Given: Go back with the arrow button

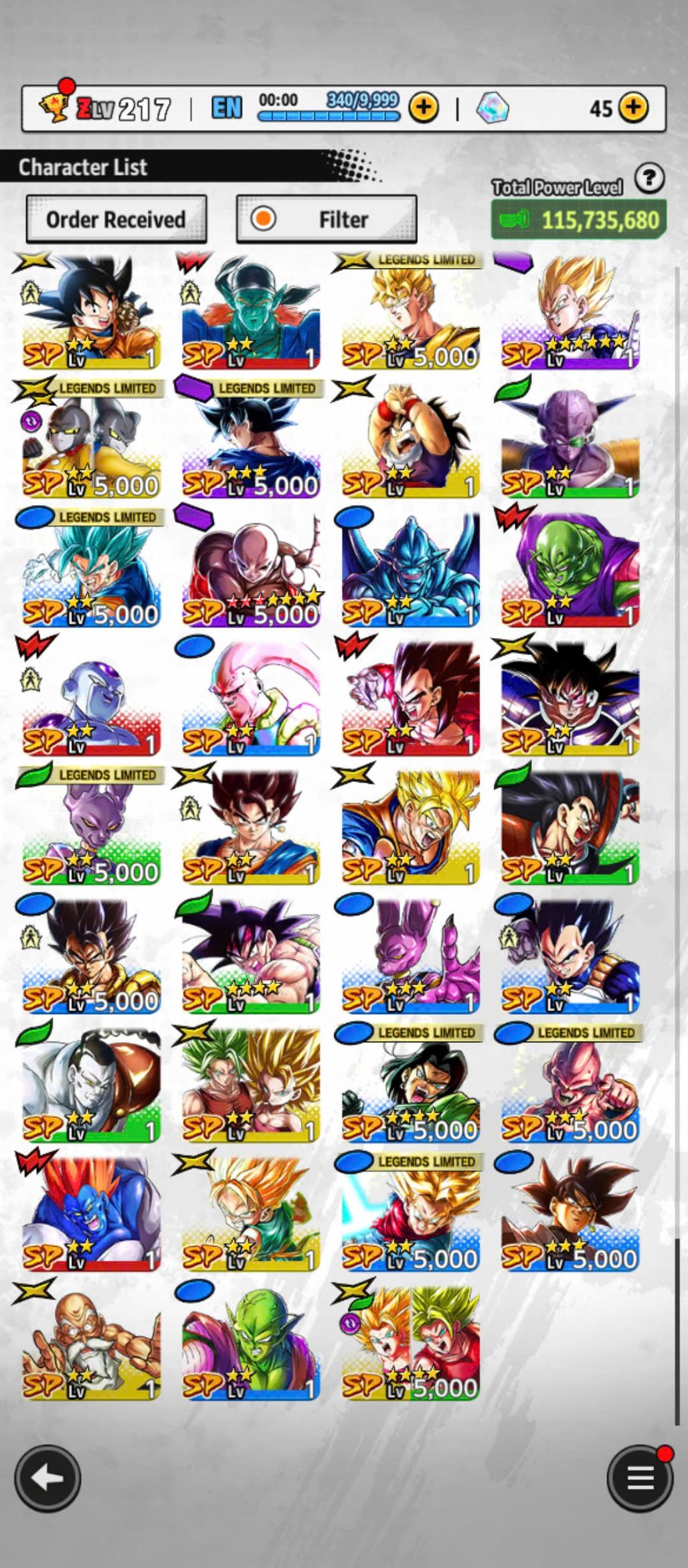Looking at the screenshot, I should tap(47, 1478).
